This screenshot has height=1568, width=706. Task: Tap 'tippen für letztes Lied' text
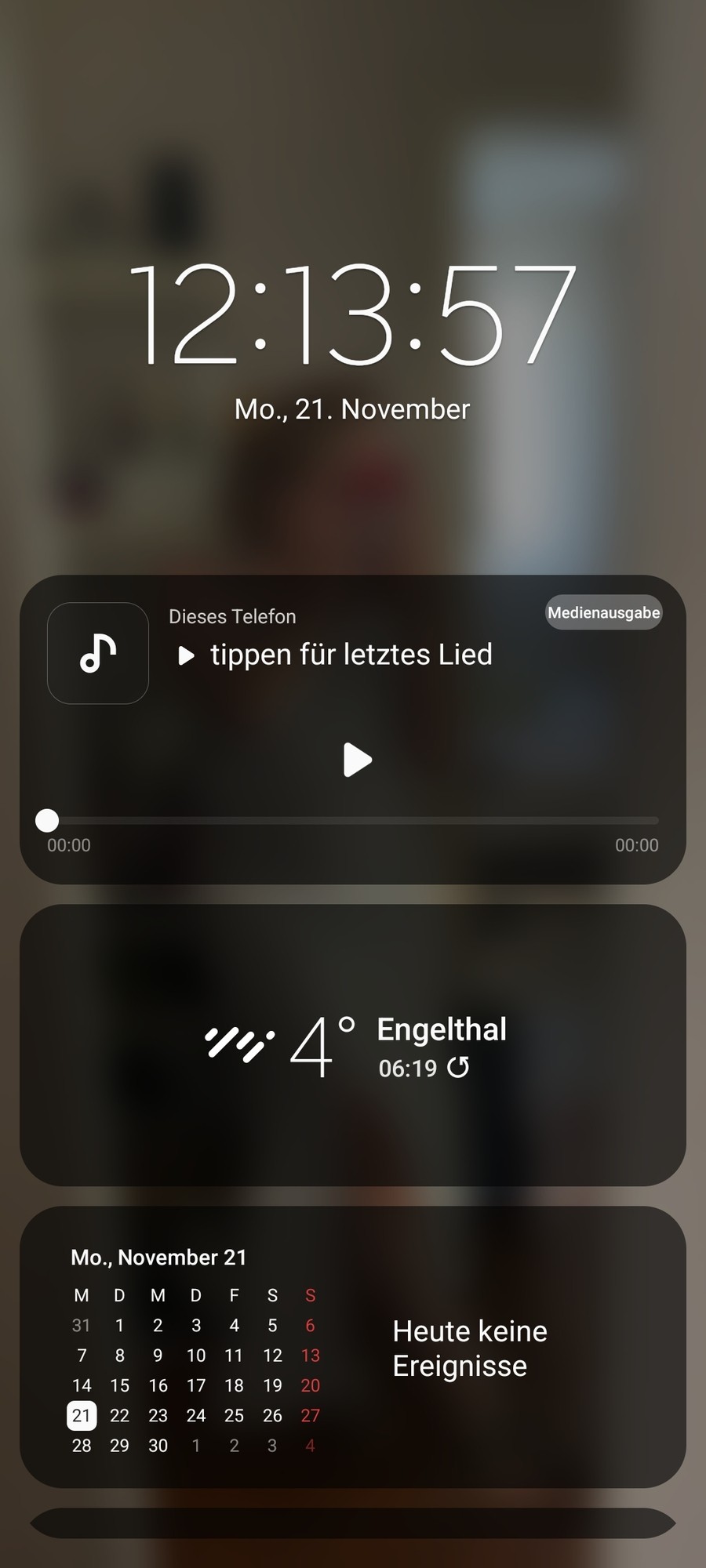(x=351, y=655)
